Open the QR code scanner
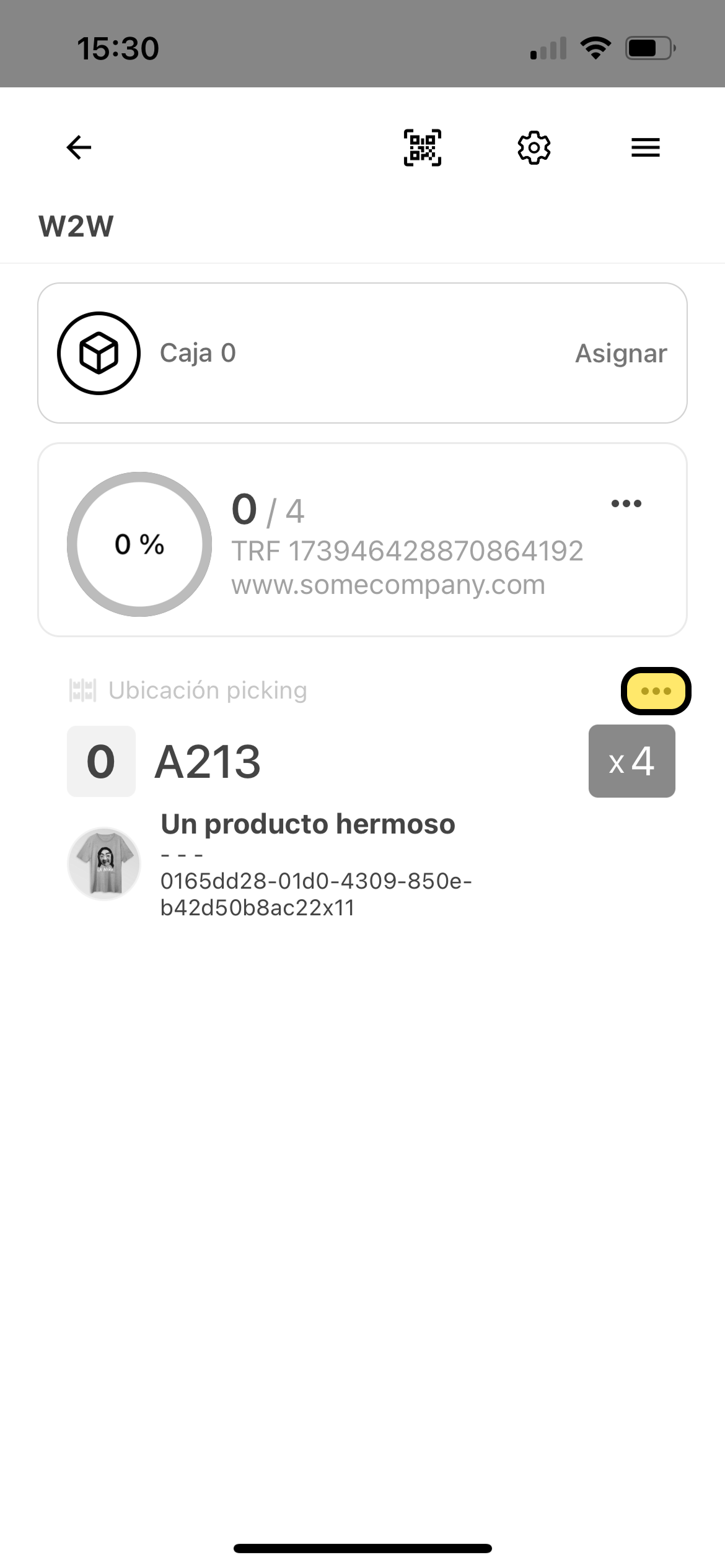This screenshot has width=725, height=1568. (423, 147)
